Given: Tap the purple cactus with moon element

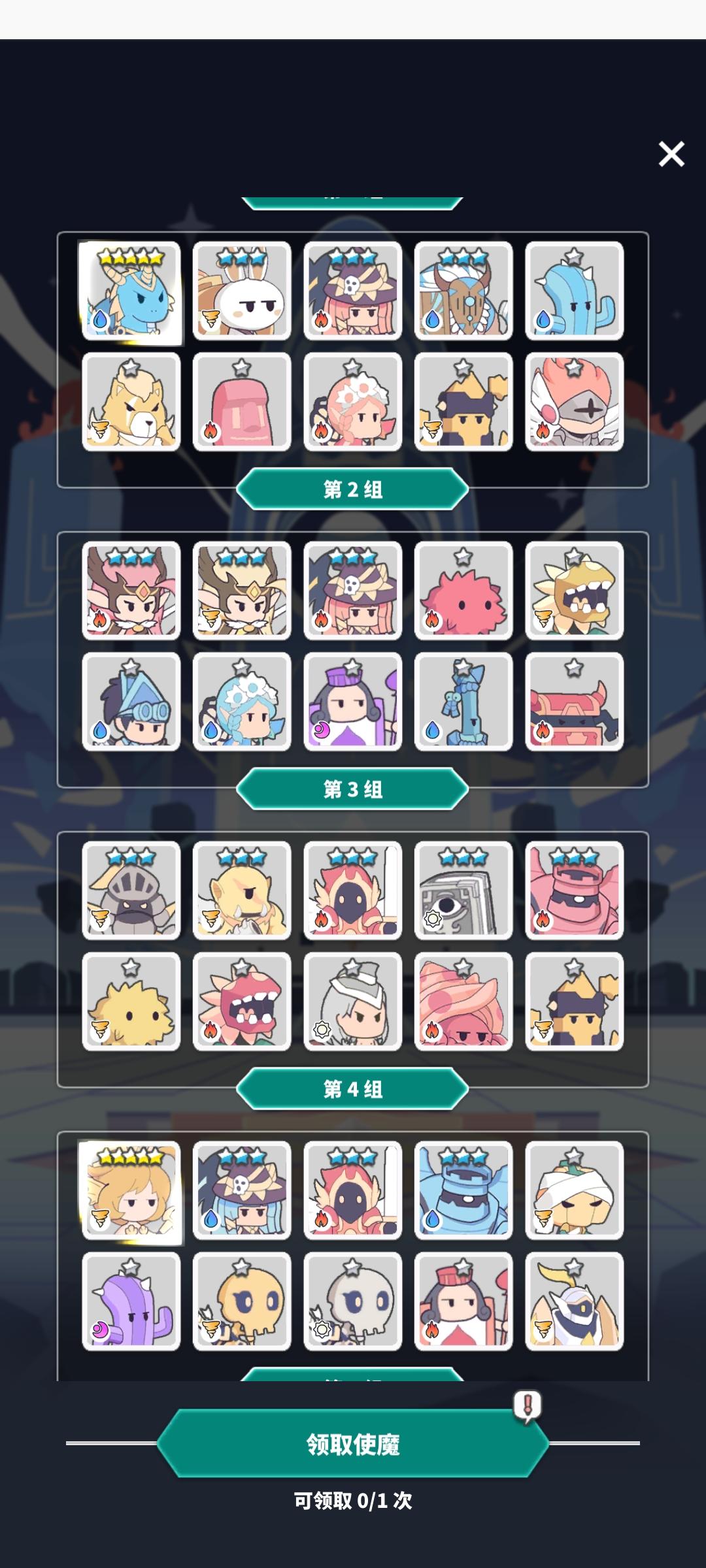Looking at the screenshot, I should pyautogui.click(x=130, y=1300).
